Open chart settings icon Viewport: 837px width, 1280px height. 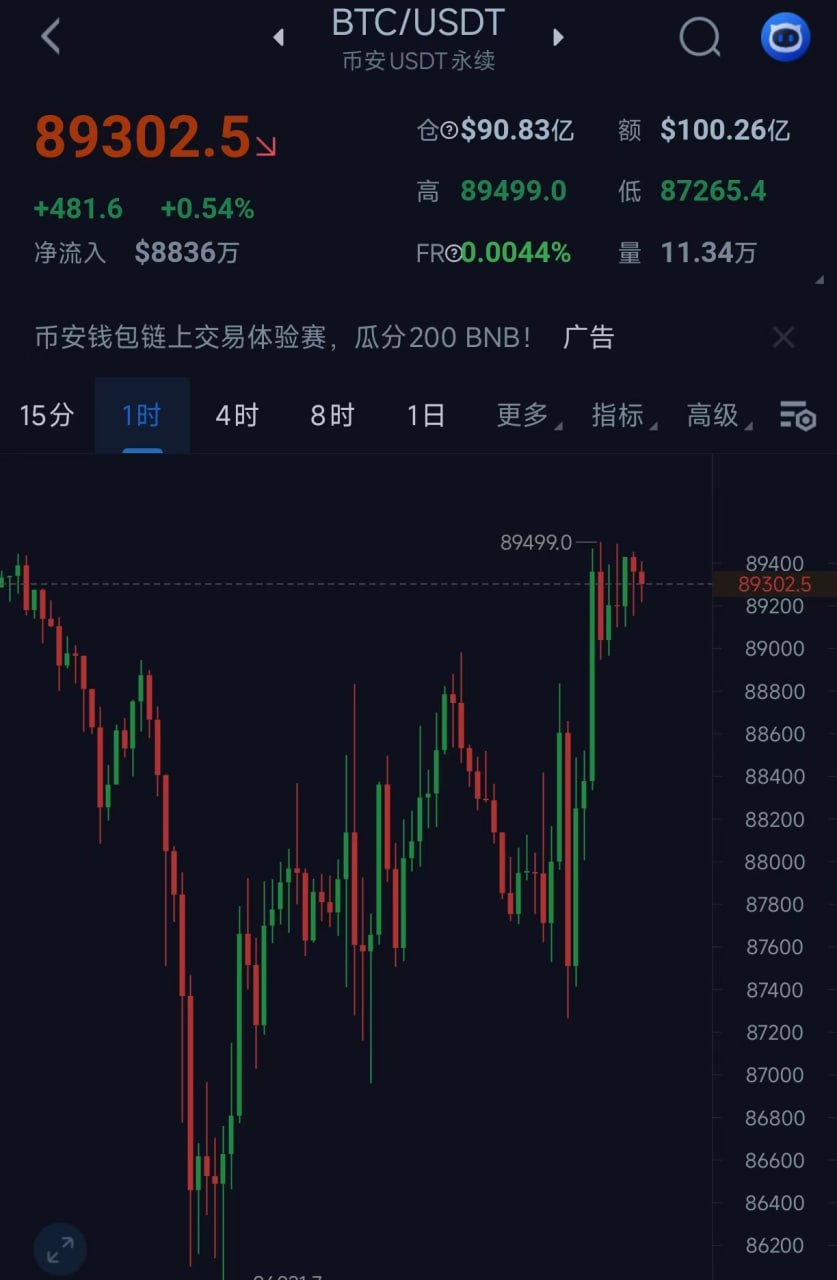[x=798, y=416]
